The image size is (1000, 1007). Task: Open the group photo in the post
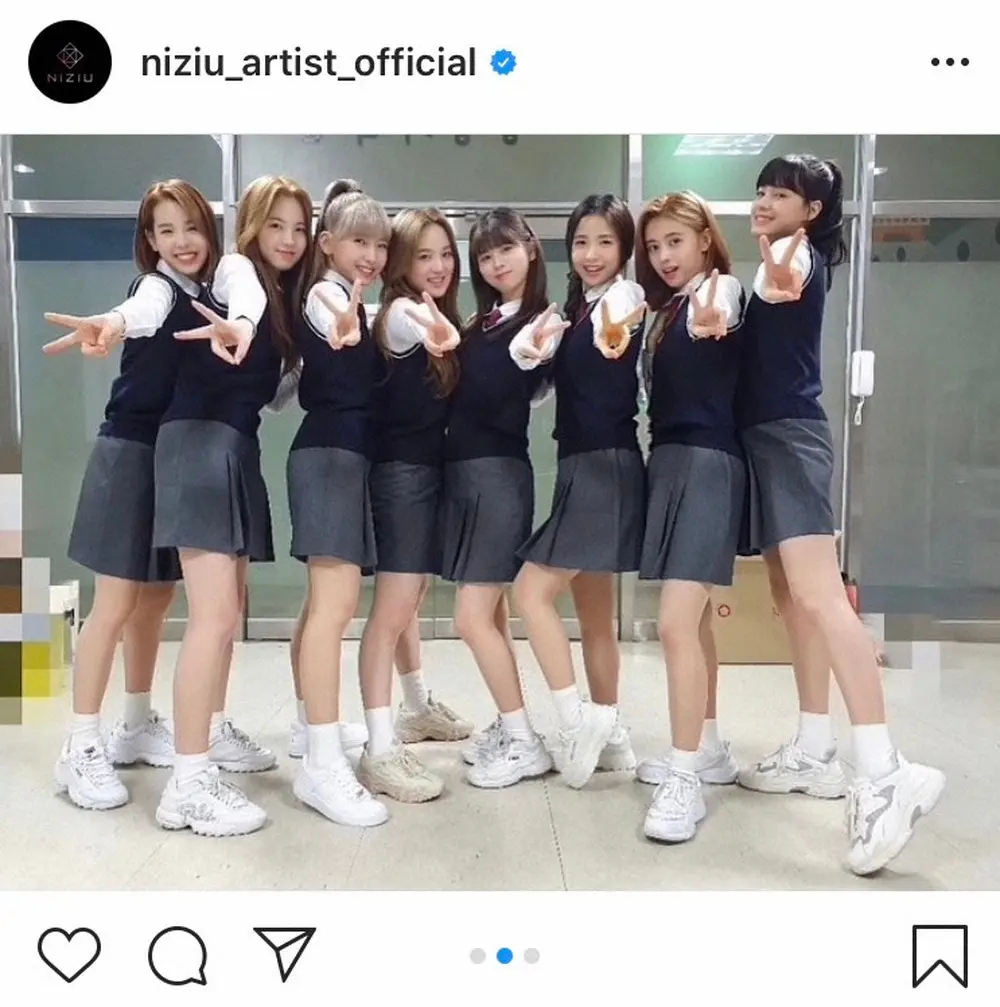click(500, 510)
